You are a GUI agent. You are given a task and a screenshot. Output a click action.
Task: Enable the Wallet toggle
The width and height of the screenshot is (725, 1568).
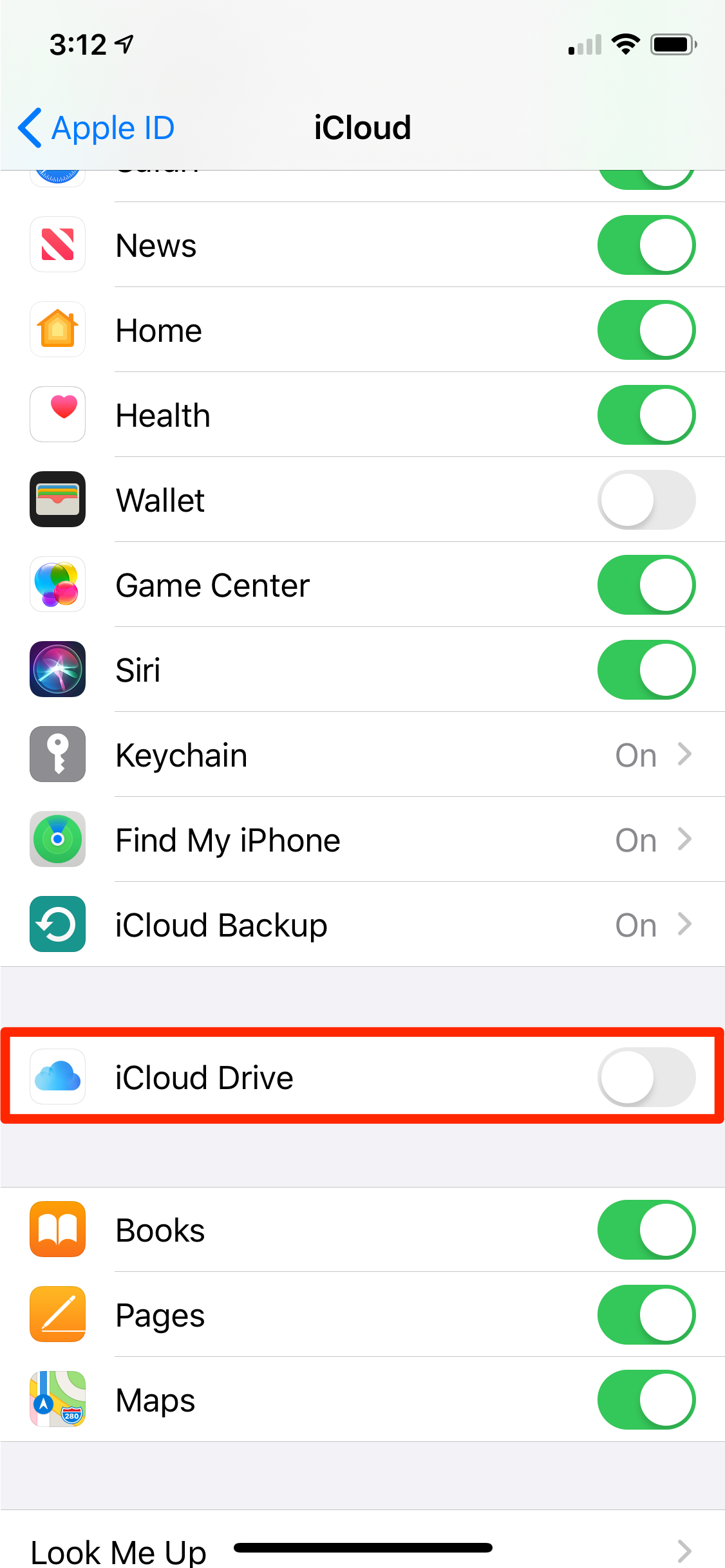(646, 500)
